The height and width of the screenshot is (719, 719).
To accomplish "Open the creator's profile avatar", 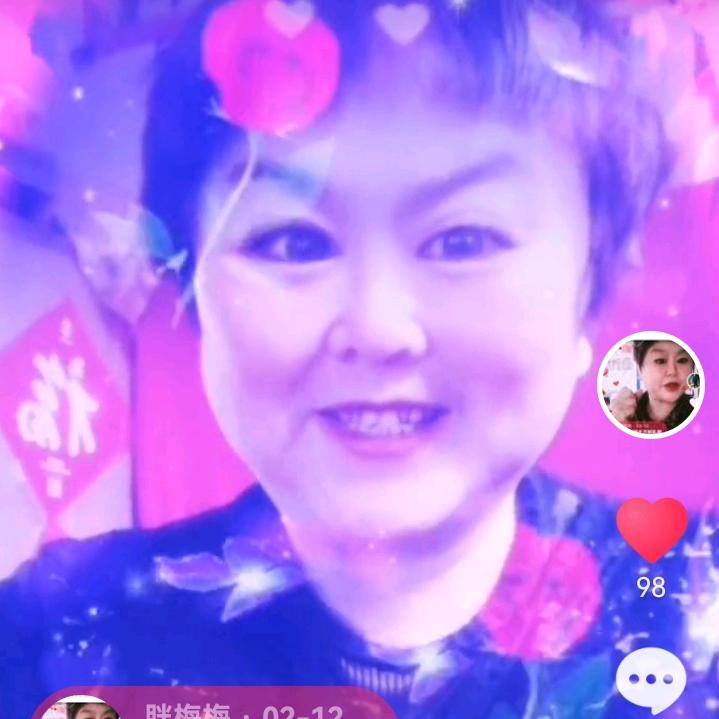I will 651,385.
